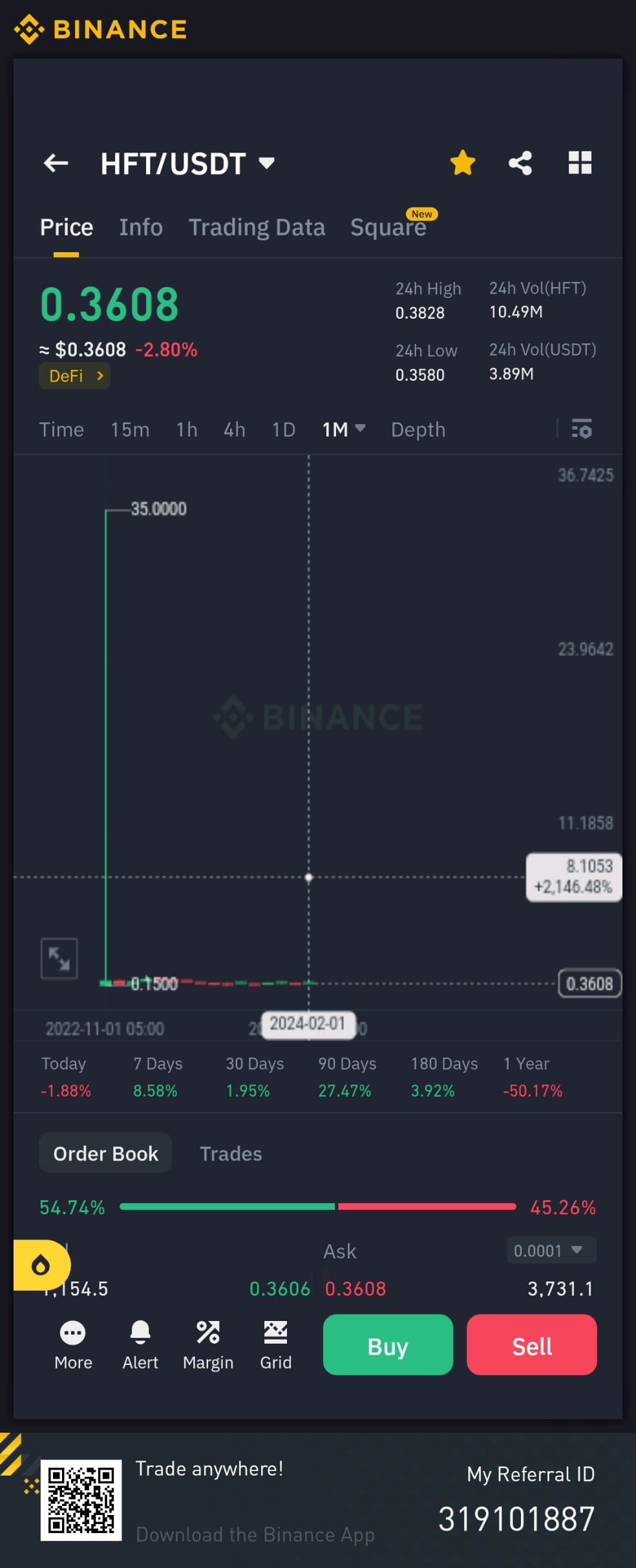The width and height of the screenshot is (636, 1568).
Task: Open chart settings icon beside Depth
Action: (581, 429)
